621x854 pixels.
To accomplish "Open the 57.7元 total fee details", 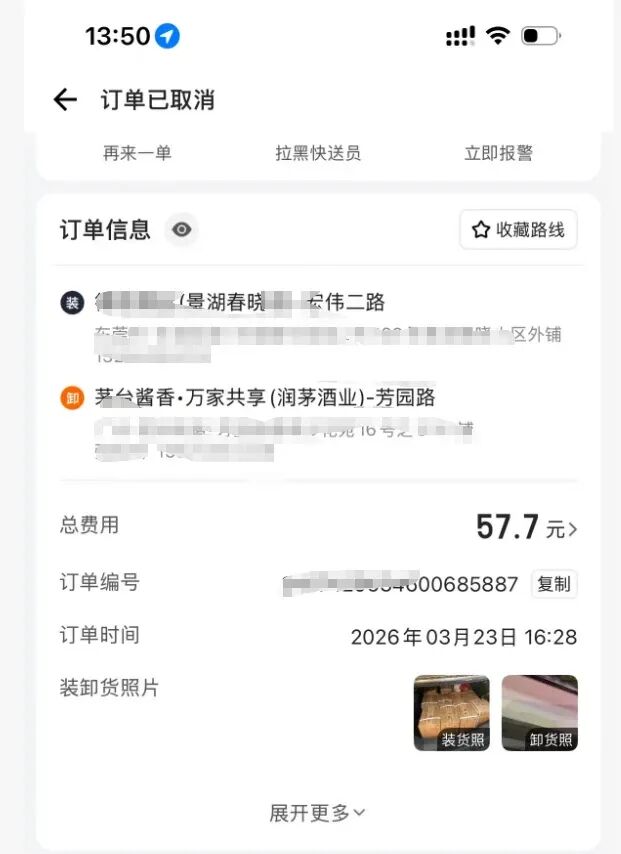I will pos(526,527).
